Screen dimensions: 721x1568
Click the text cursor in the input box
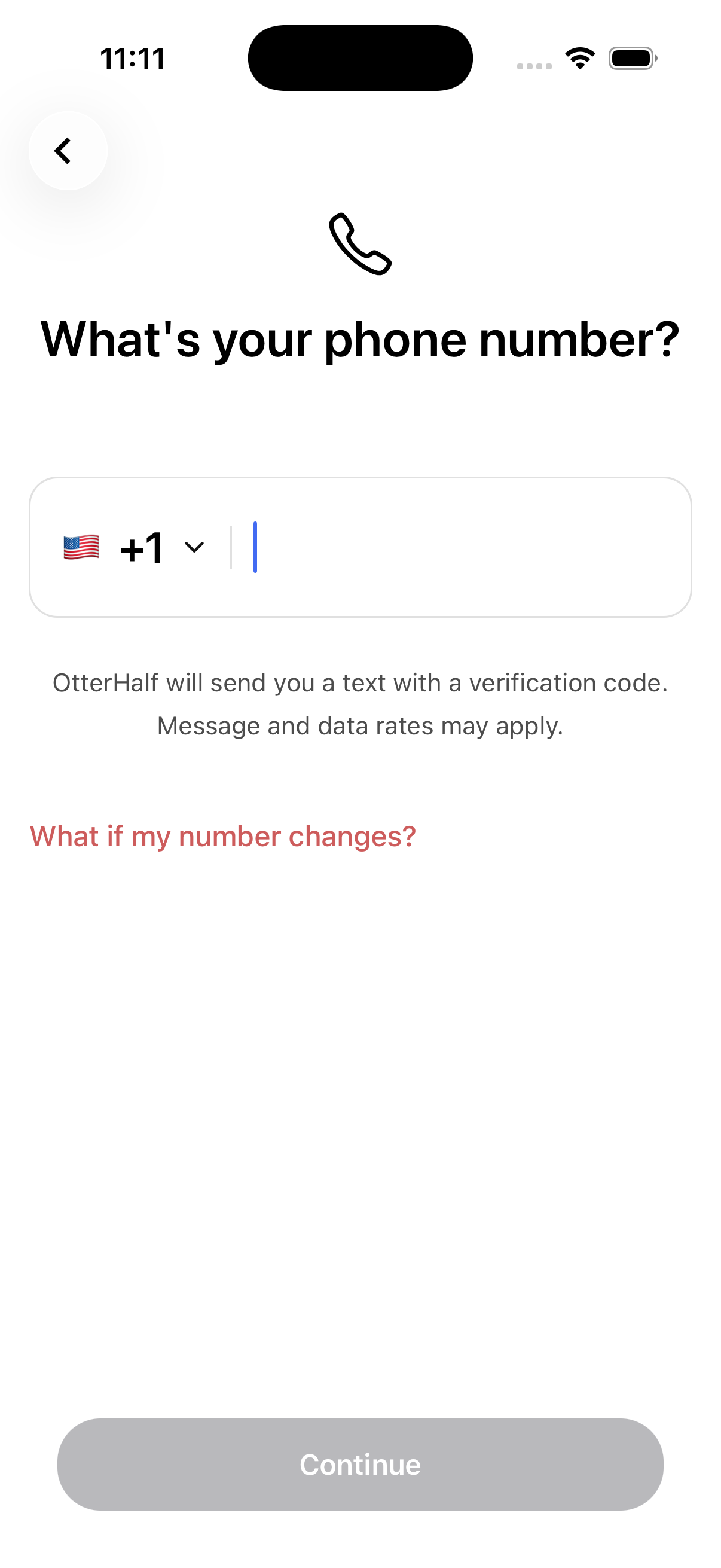tap(255, 547)
